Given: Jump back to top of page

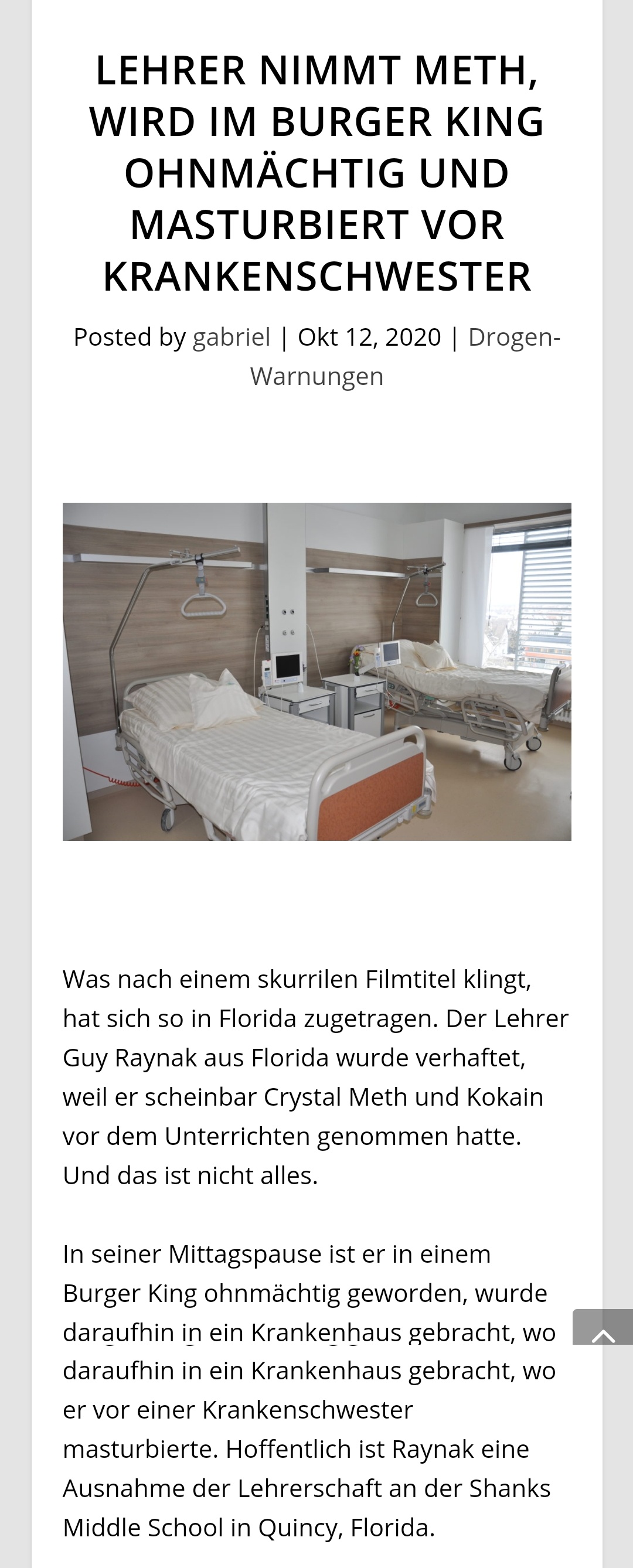Looking at the screenshot, I should pos(602,1328).
